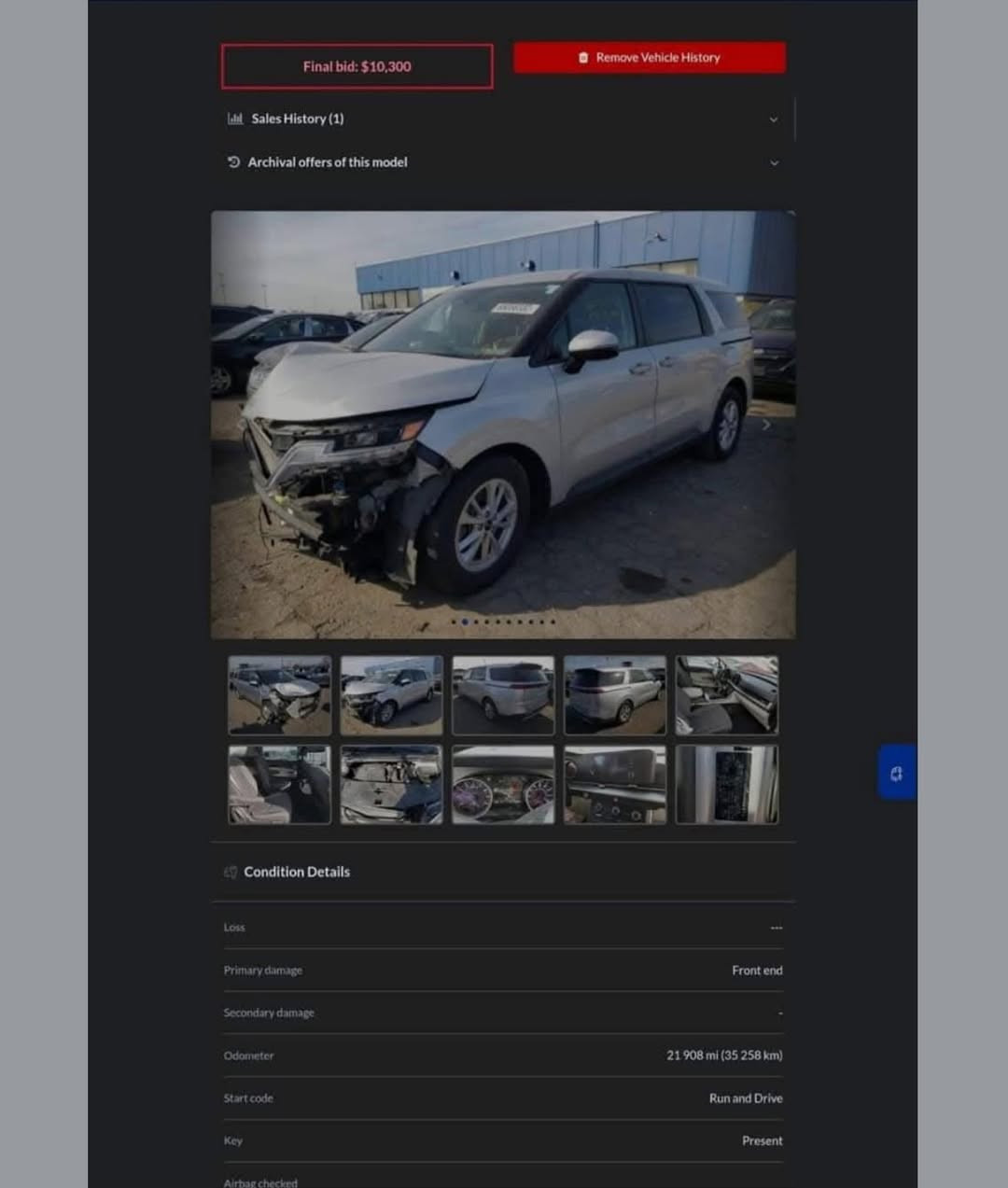This screenshot has width=1008, height=1188.
Task: View the instrument cluster gauges thumbnail
Action: [x=503, y=785]
